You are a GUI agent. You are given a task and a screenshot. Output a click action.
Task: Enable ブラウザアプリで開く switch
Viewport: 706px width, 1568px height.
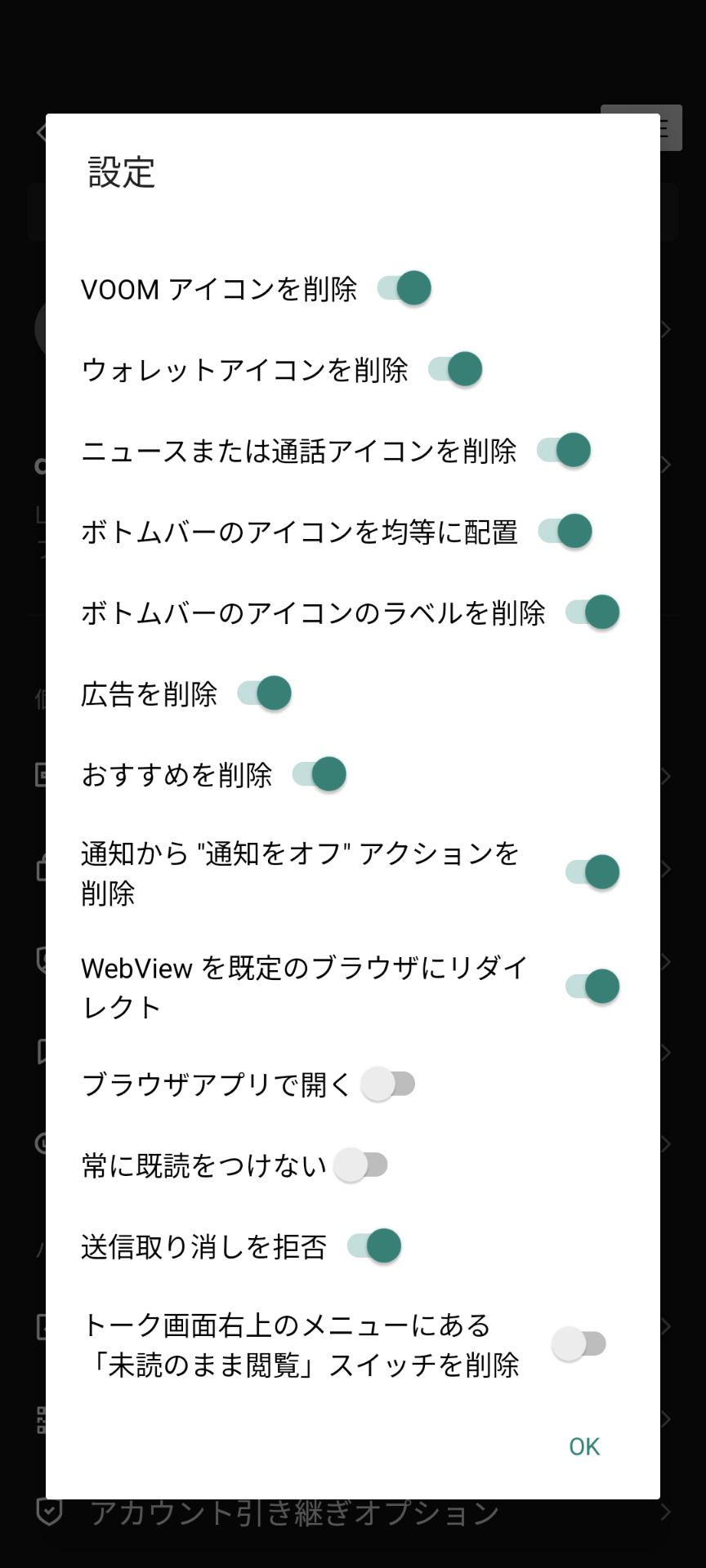tap(388, 1085)
